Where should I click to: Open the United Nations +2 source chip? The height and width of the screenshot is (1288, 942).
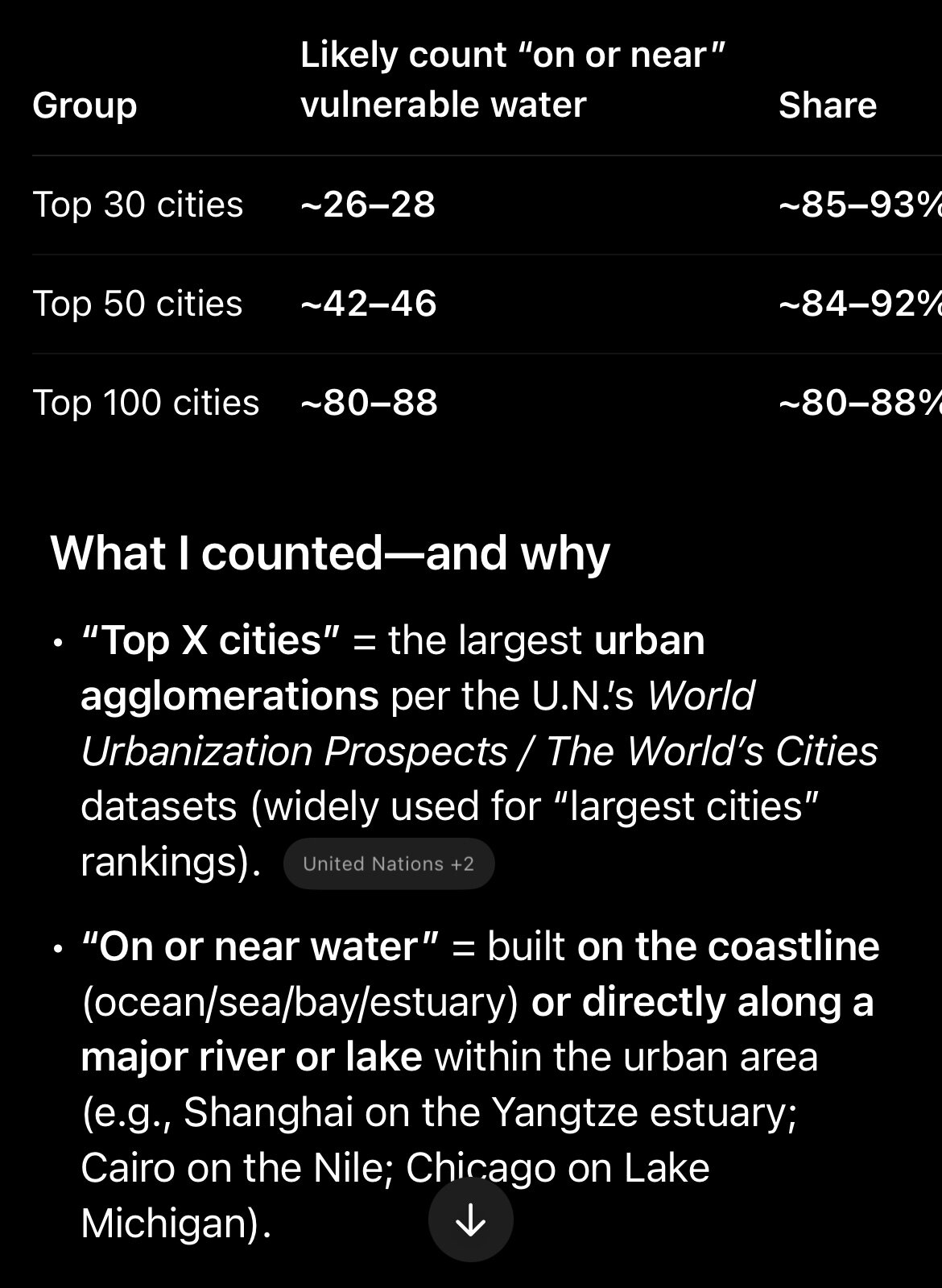(x=388, y=863)
